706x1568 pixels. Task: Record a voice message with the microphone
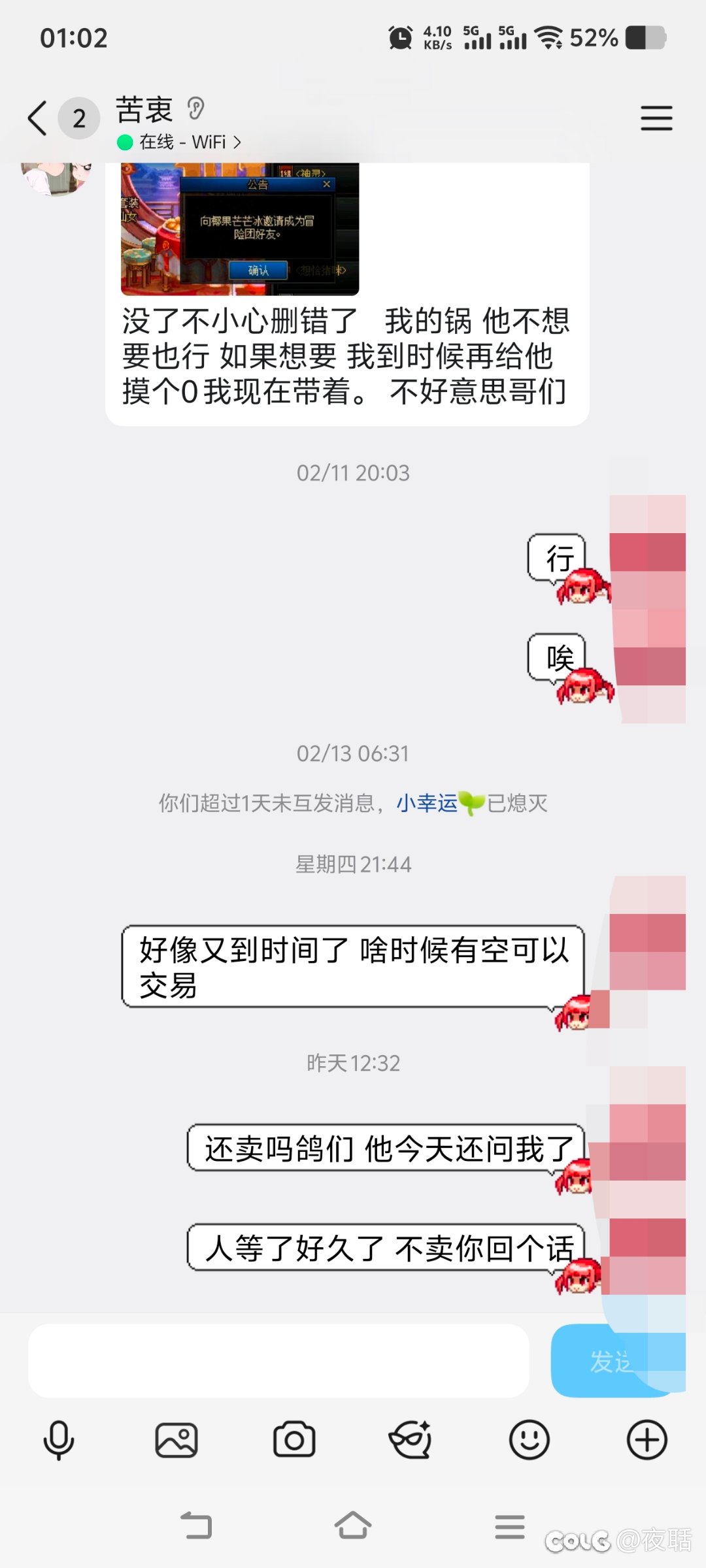[x=59, y=1440]
